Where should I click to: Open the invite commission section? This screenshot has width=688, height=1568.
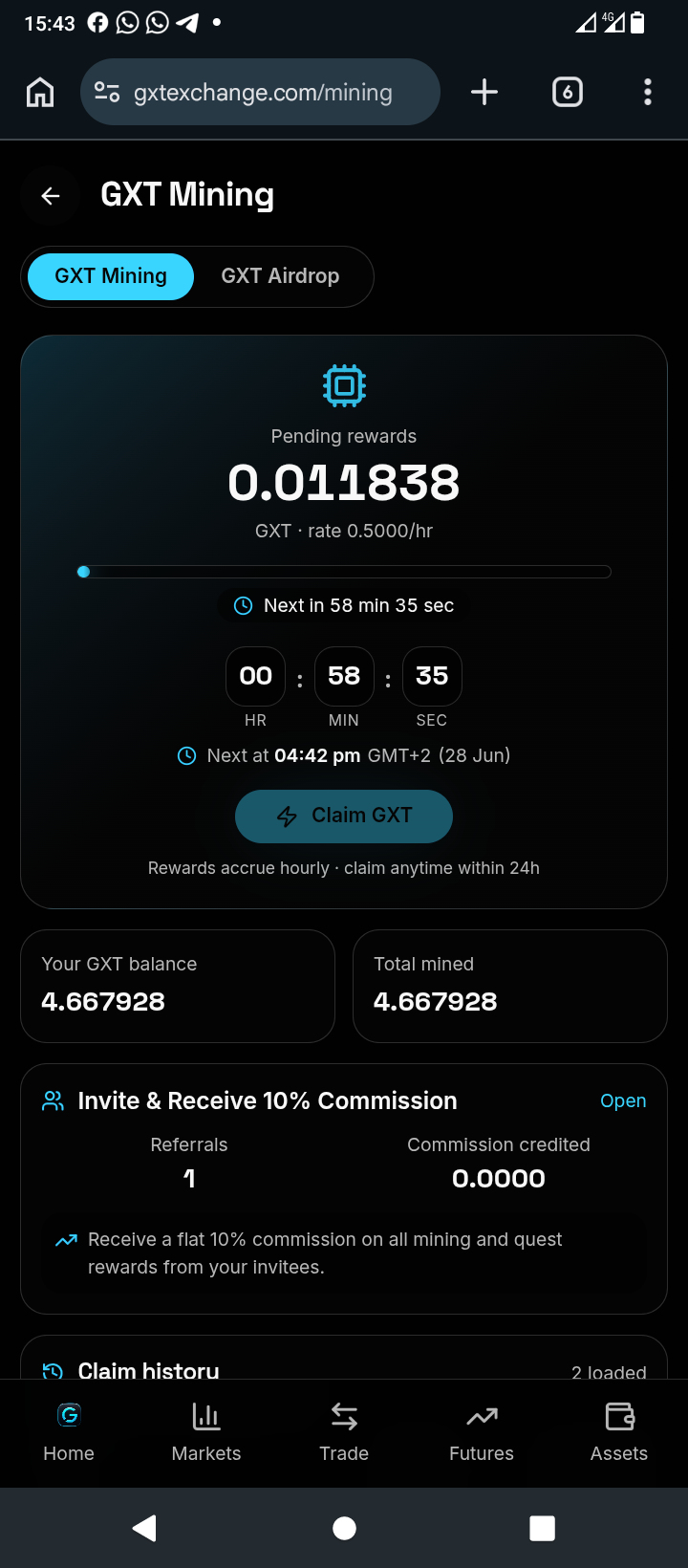click(x=623, y=1101)
